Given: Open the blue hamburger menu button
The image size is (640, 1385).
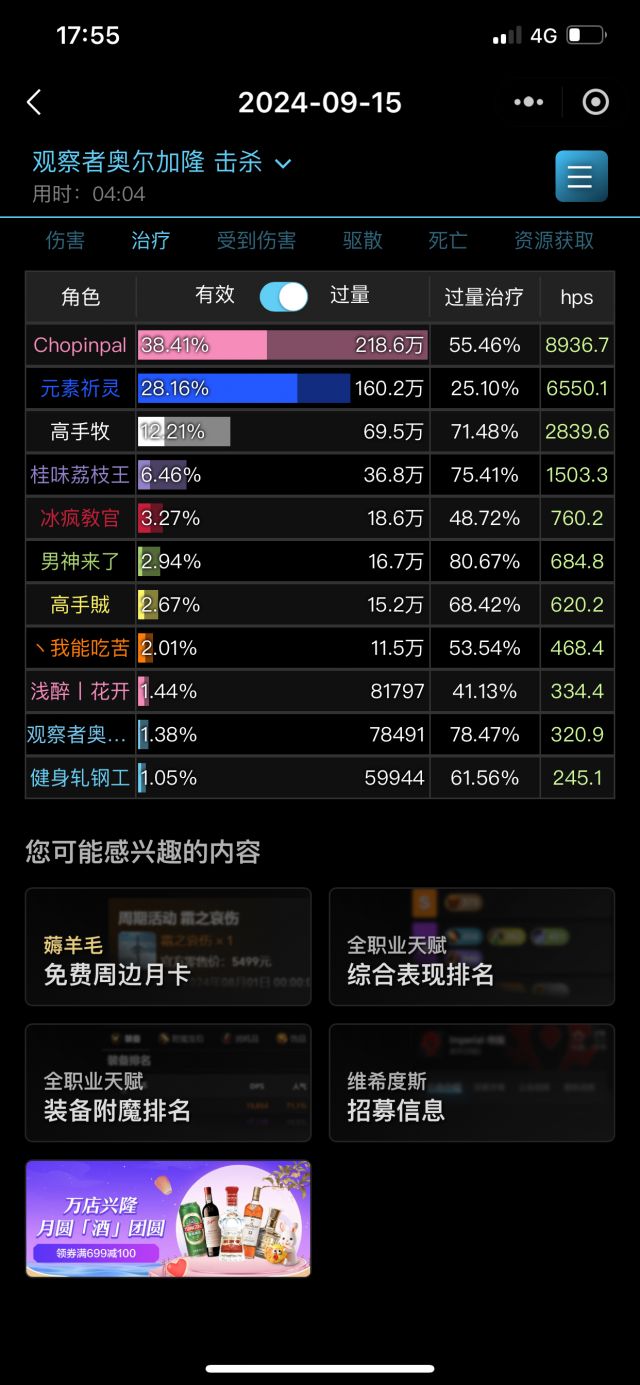Looking at the screenshot, I should 581,177.
